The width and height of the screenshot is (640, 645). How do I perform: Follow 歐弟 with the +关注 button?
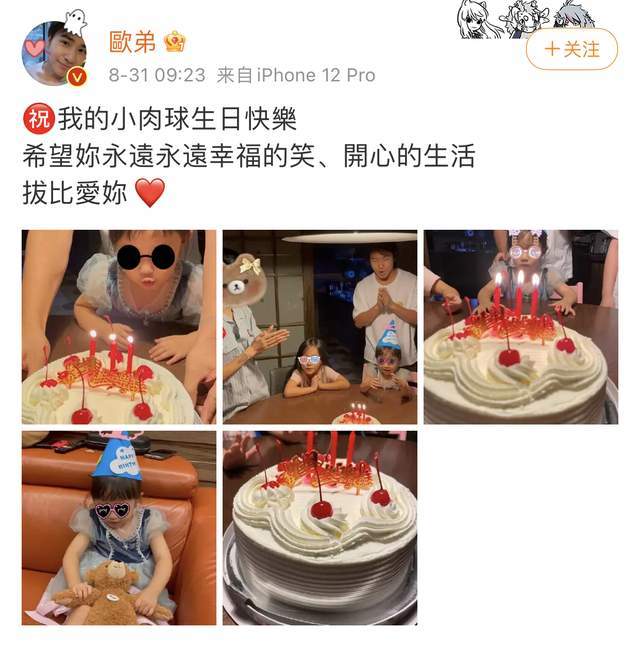[x=572, y=48]
